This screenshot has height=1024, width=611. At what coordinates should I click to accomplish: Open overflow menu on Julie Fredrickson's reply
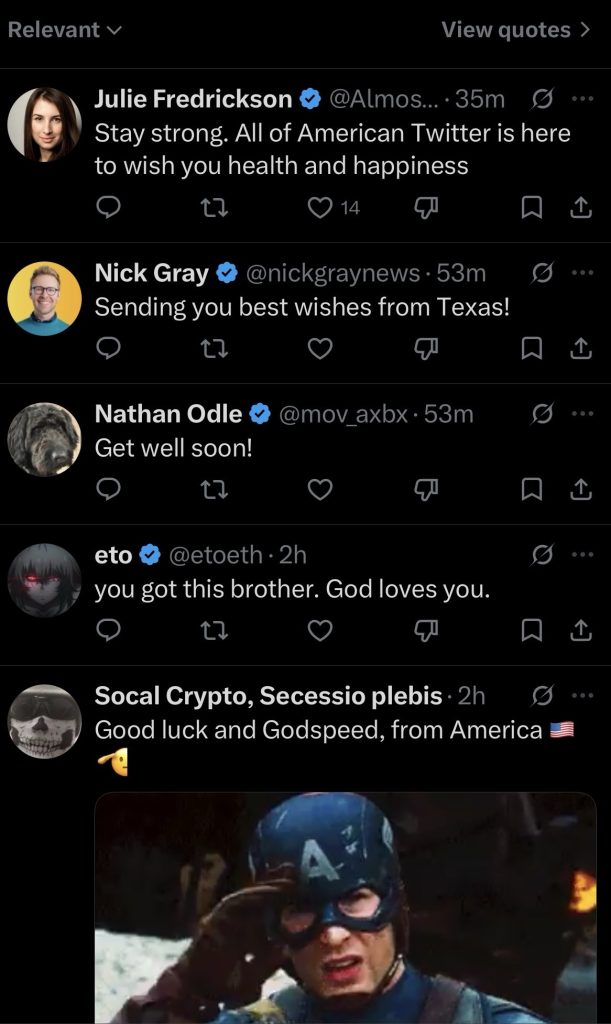coord(581,99)
